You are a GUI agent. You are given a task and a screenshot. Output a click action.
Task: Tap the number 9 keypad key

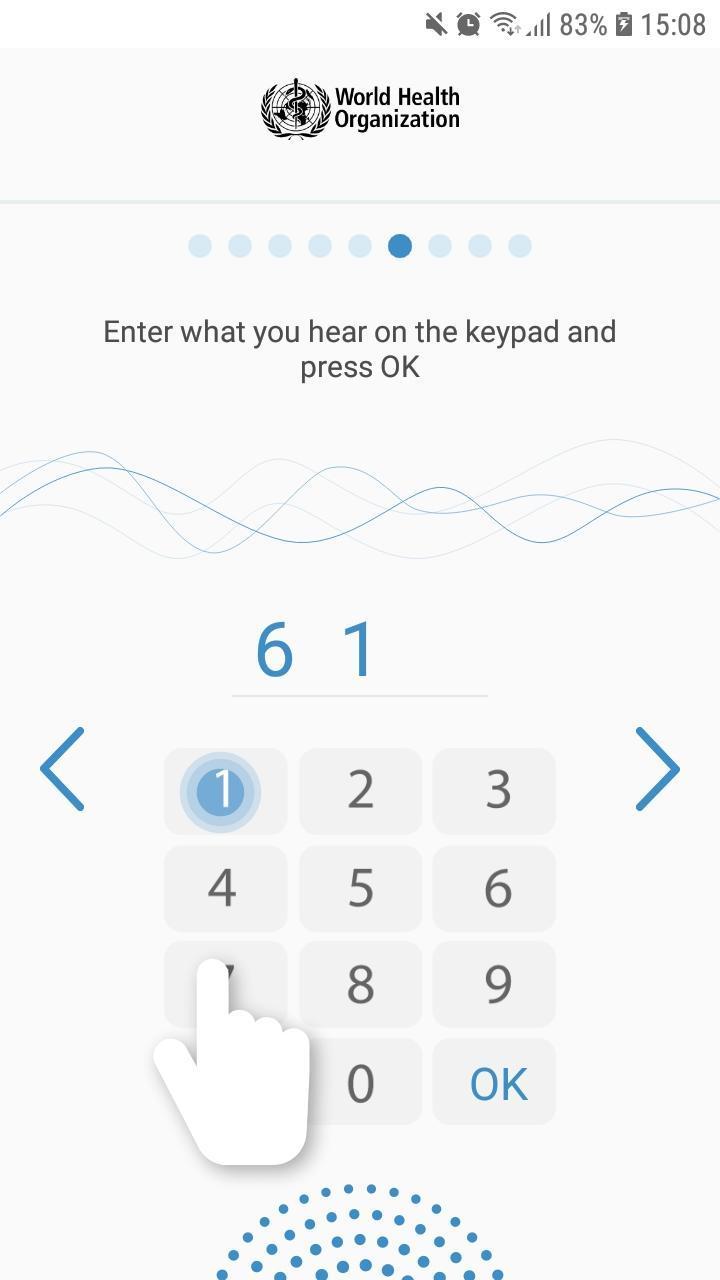click(x=494, y=985)
